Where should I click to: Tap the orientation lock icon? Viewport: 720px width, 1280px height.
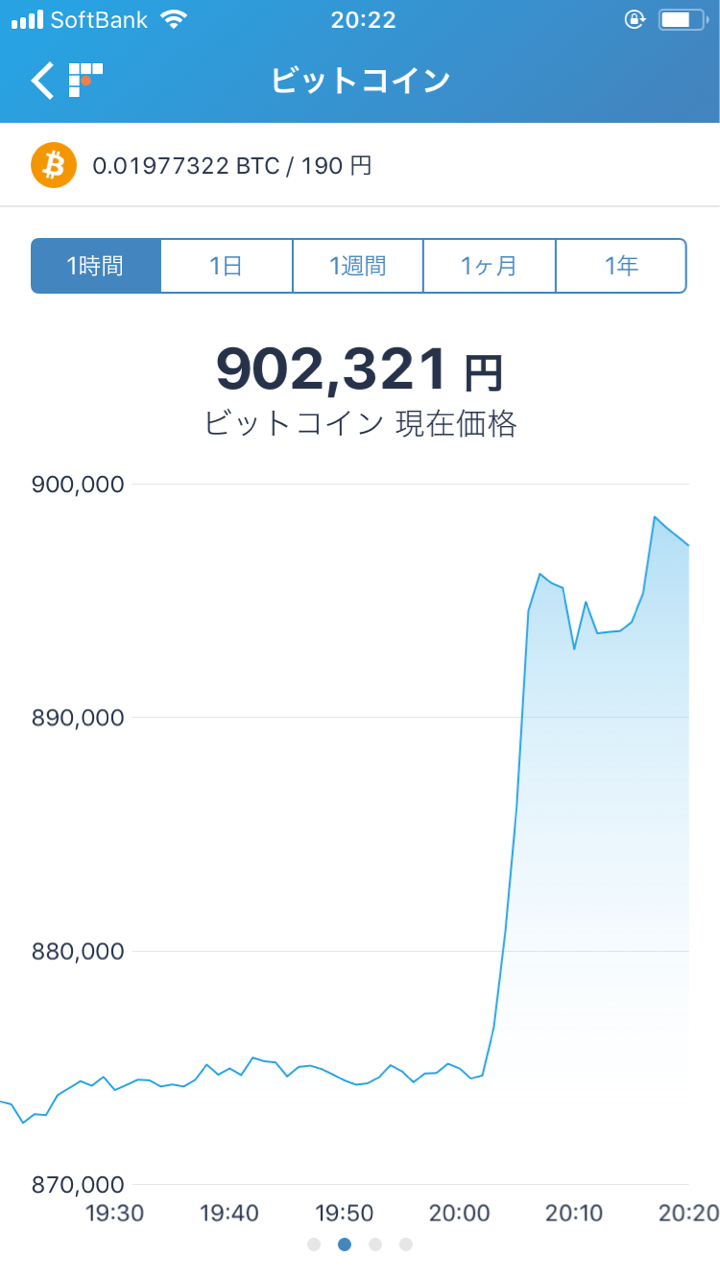tap(635, 19)
